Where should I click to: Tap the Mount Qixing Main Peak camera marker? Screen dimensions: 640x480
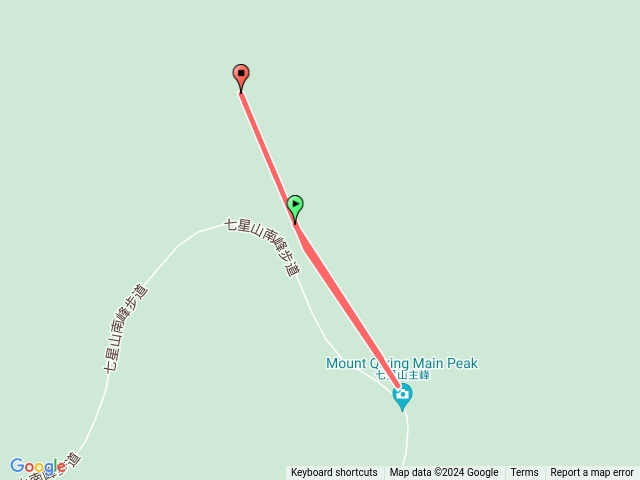tap(402, 397)
